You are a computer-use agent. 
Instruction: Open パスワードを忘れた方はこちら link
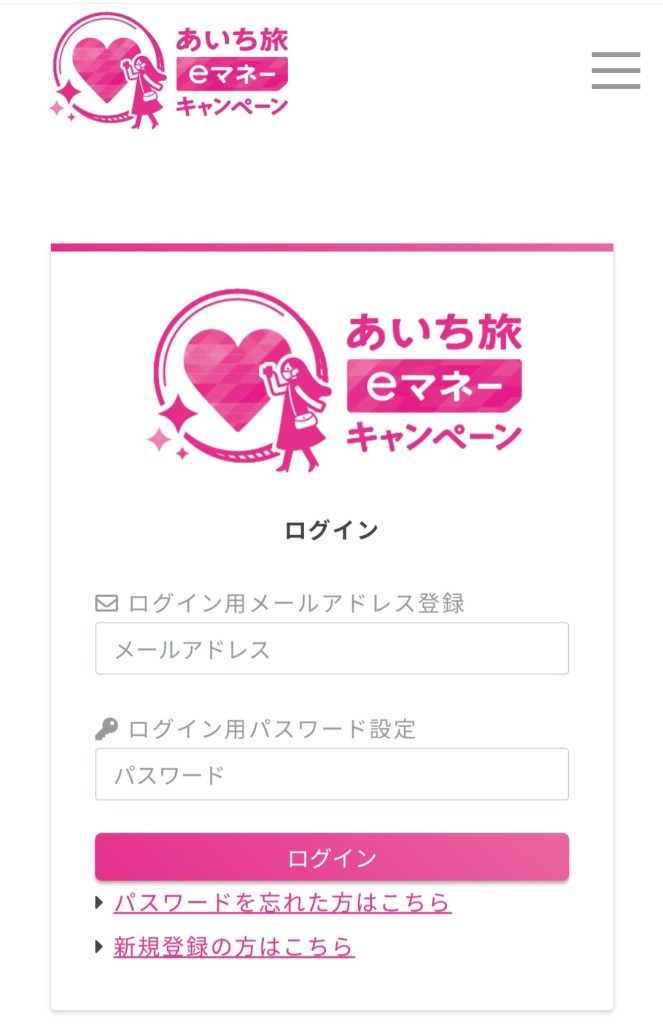tap(282, 903)
